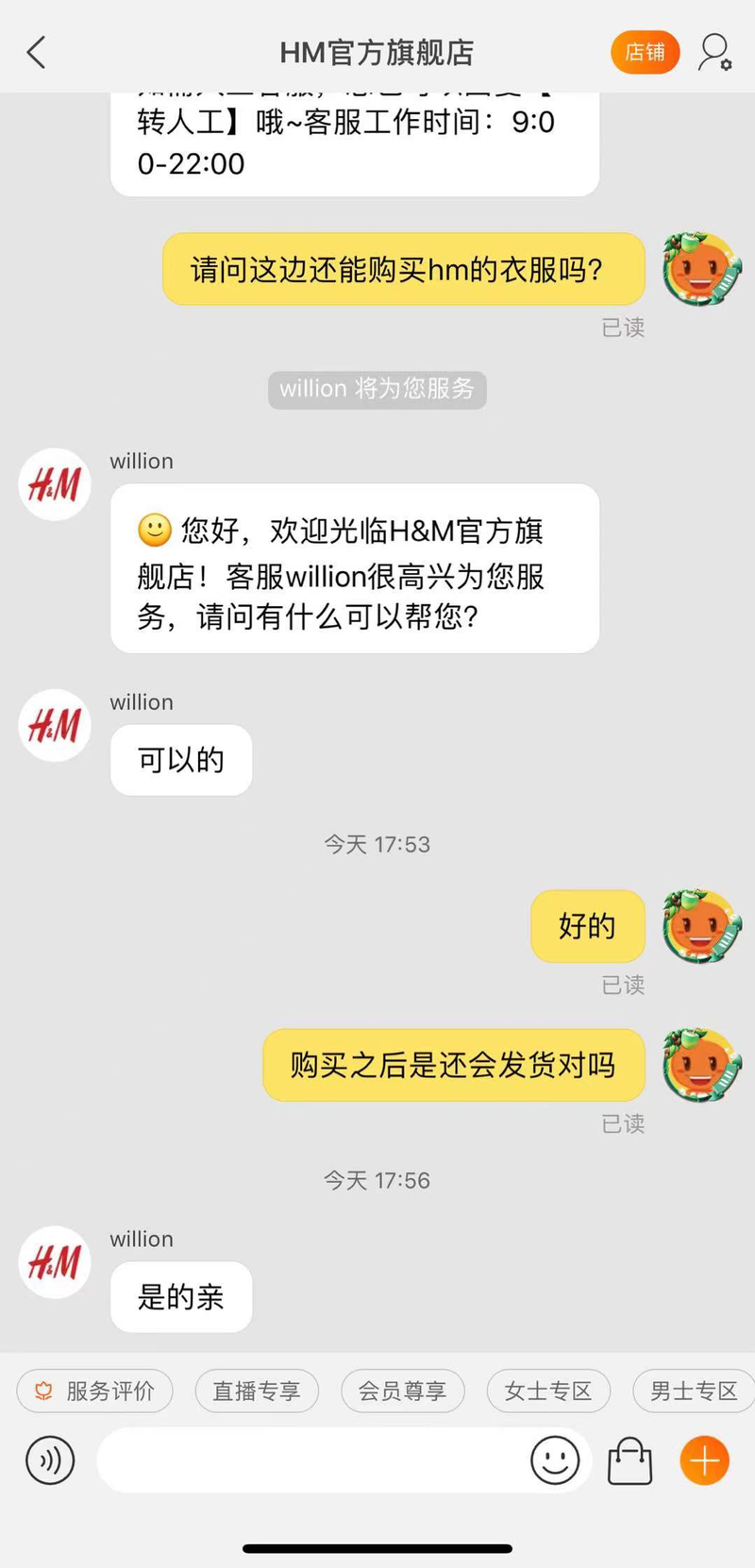Switch to voice input mode
Screen dimensions: 755x1568
[x=49, y=1460]
